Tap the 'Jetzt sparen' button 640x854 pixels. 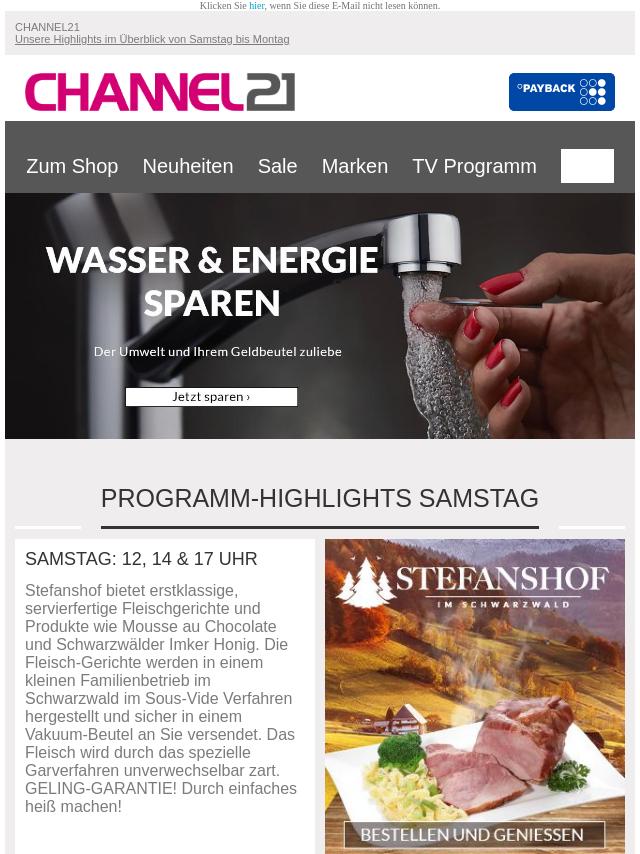(x=211, y=397)
